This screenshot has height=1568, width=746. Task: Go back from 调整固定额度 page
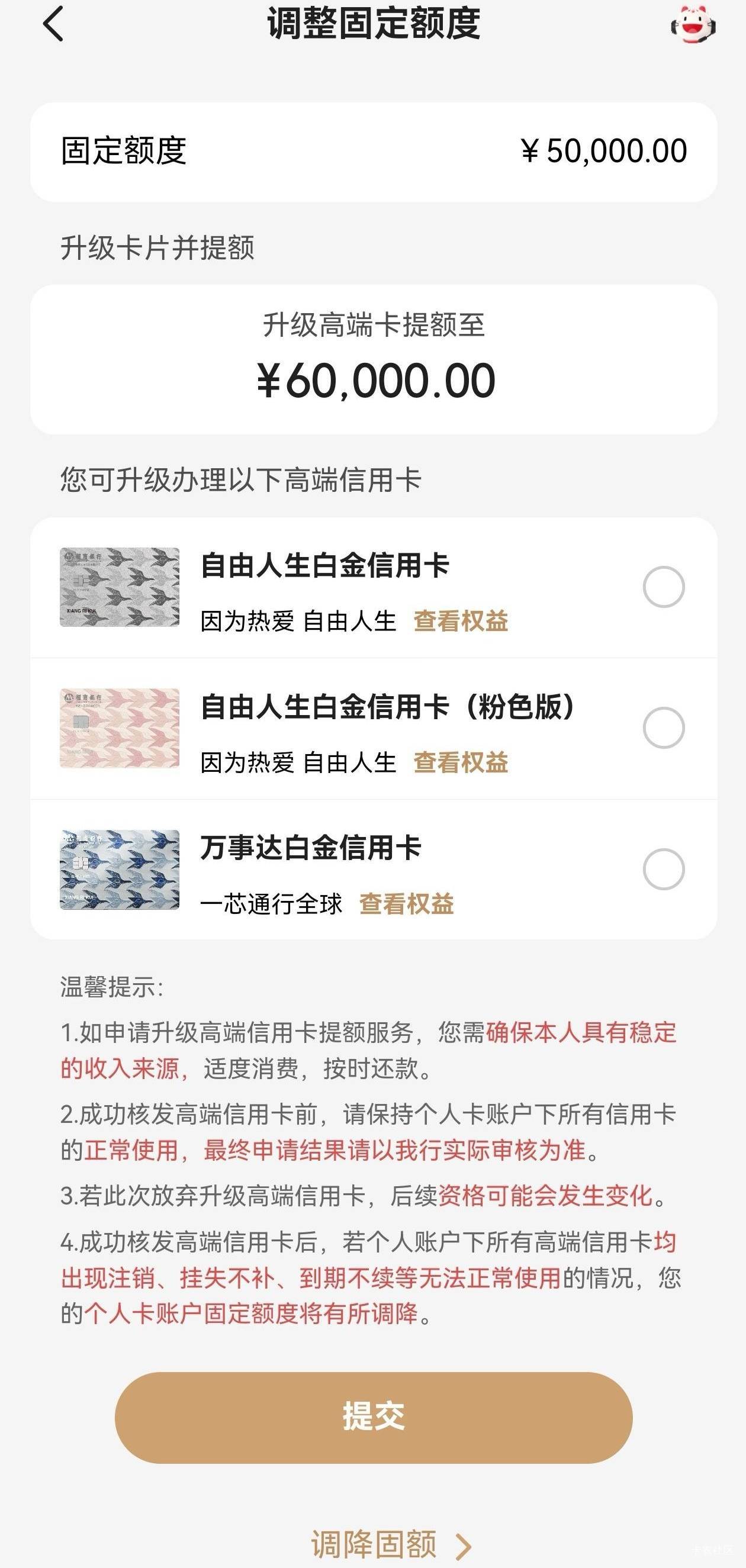(x=54, y=24)
